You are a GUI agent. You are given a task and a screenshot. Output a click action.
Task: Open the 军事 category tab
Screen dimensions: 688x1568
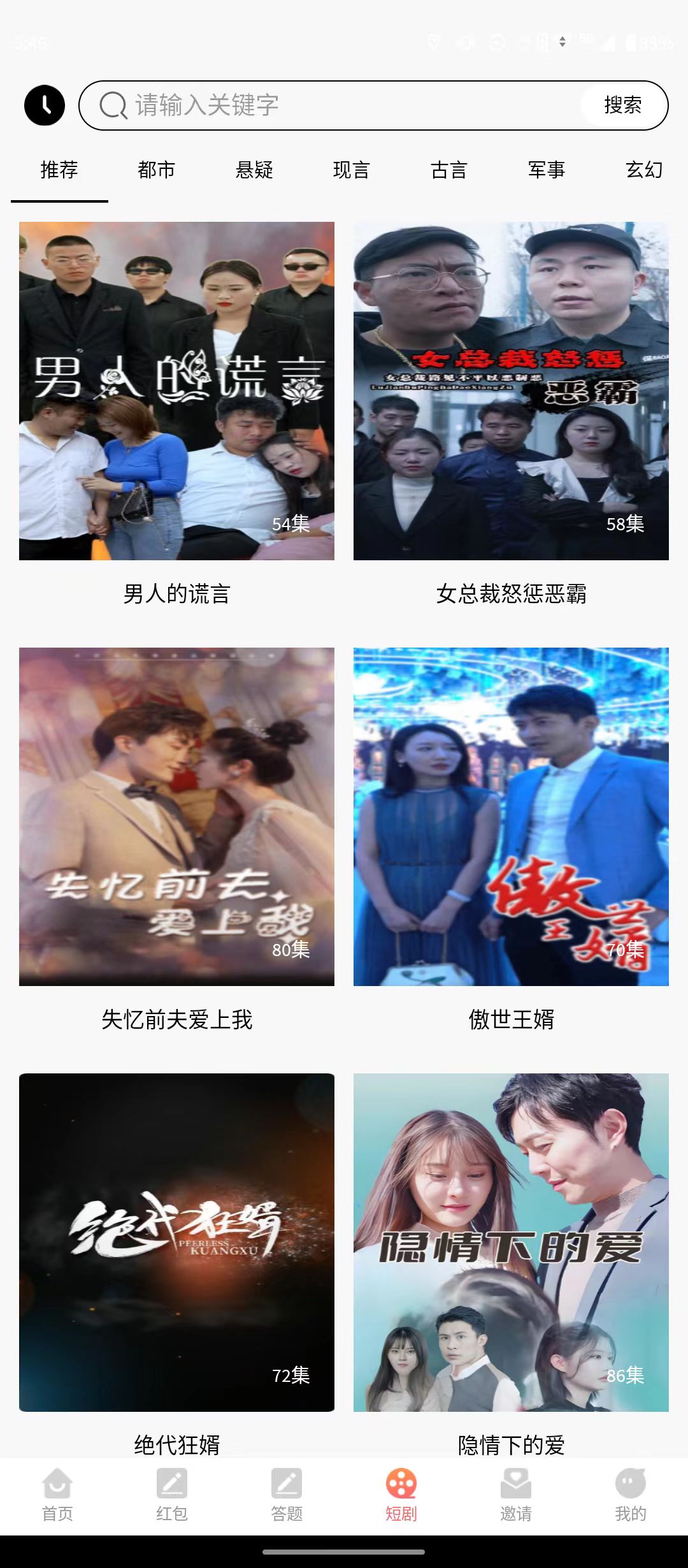click(547, 170)
